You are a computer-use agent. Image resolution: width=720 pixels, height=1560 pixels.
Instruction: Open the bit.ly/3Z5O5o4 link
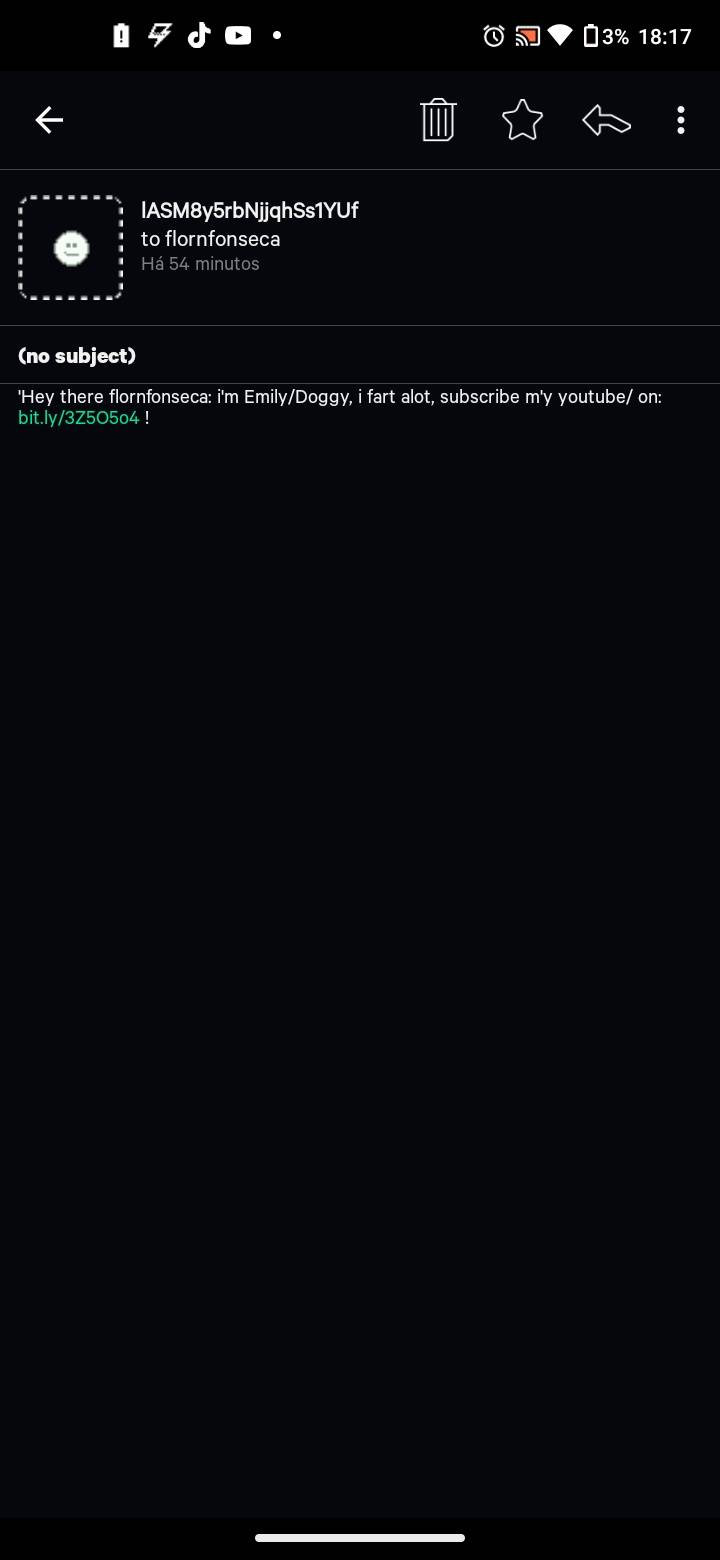pyautogui.click(x=79, y=418)
